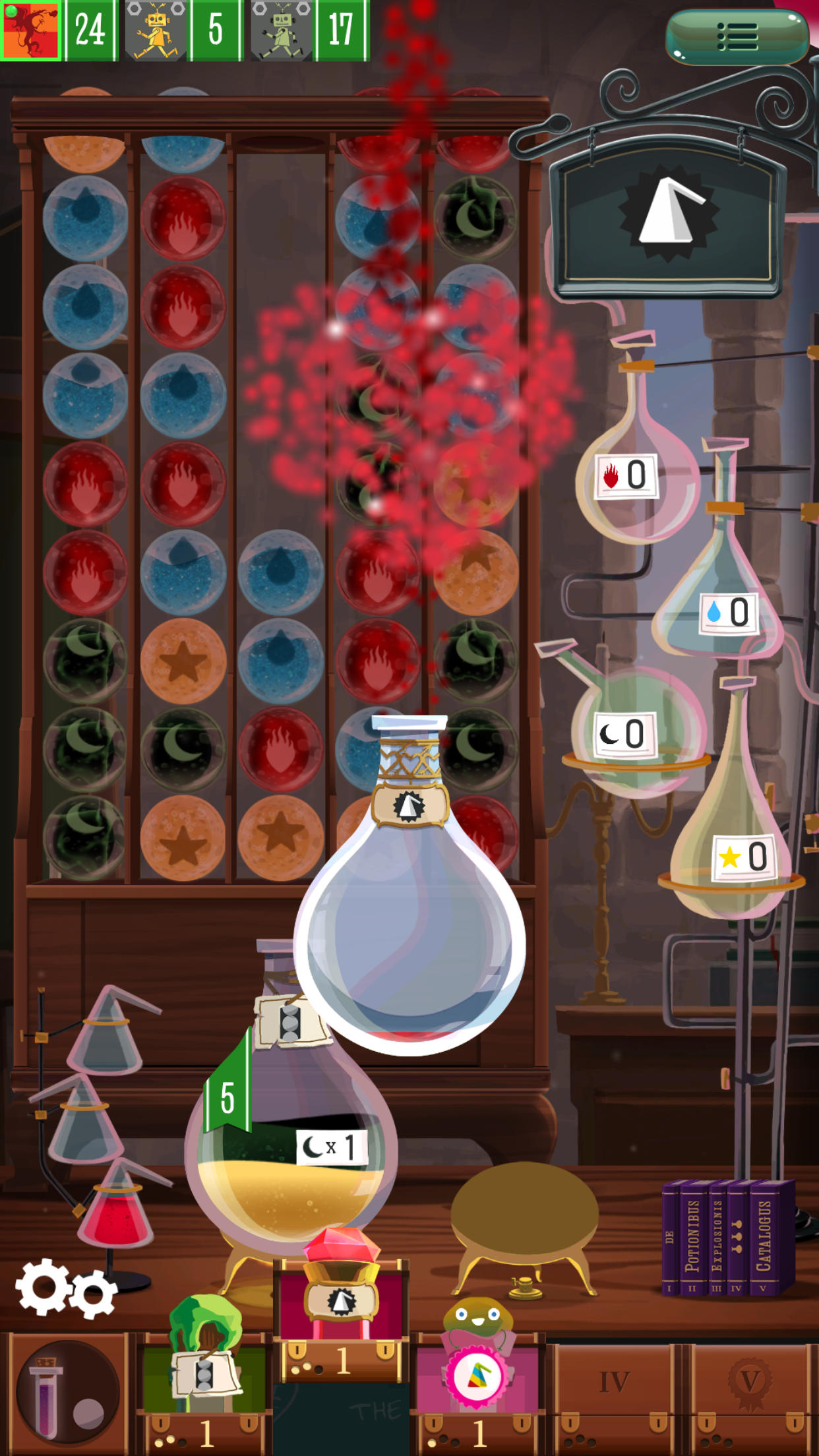The image size is (819, 1456).
Task: Select the red dragon player avatar
Action: click(x=30, y=30)
